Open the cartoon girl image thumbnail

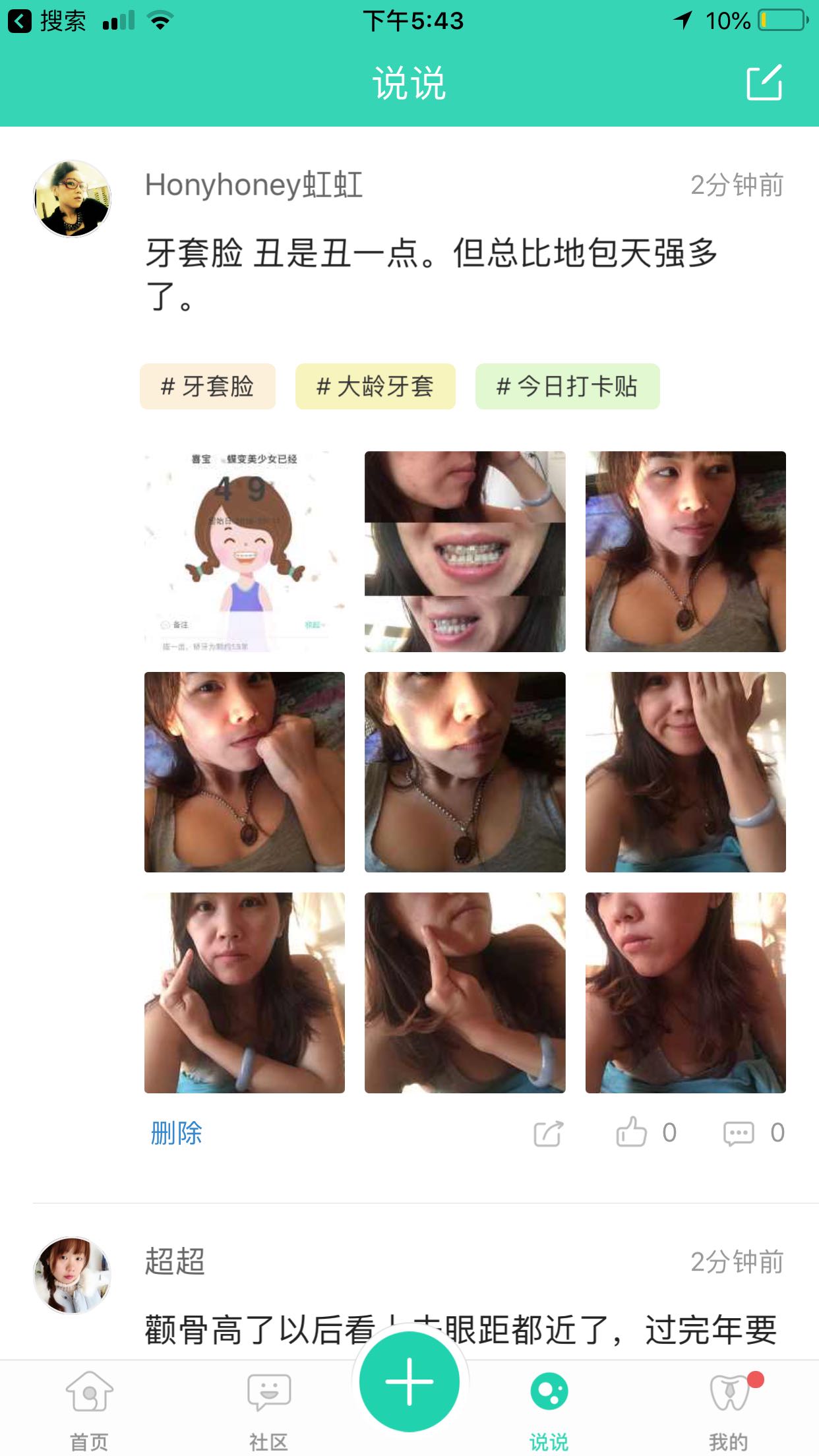click(244, 551)
